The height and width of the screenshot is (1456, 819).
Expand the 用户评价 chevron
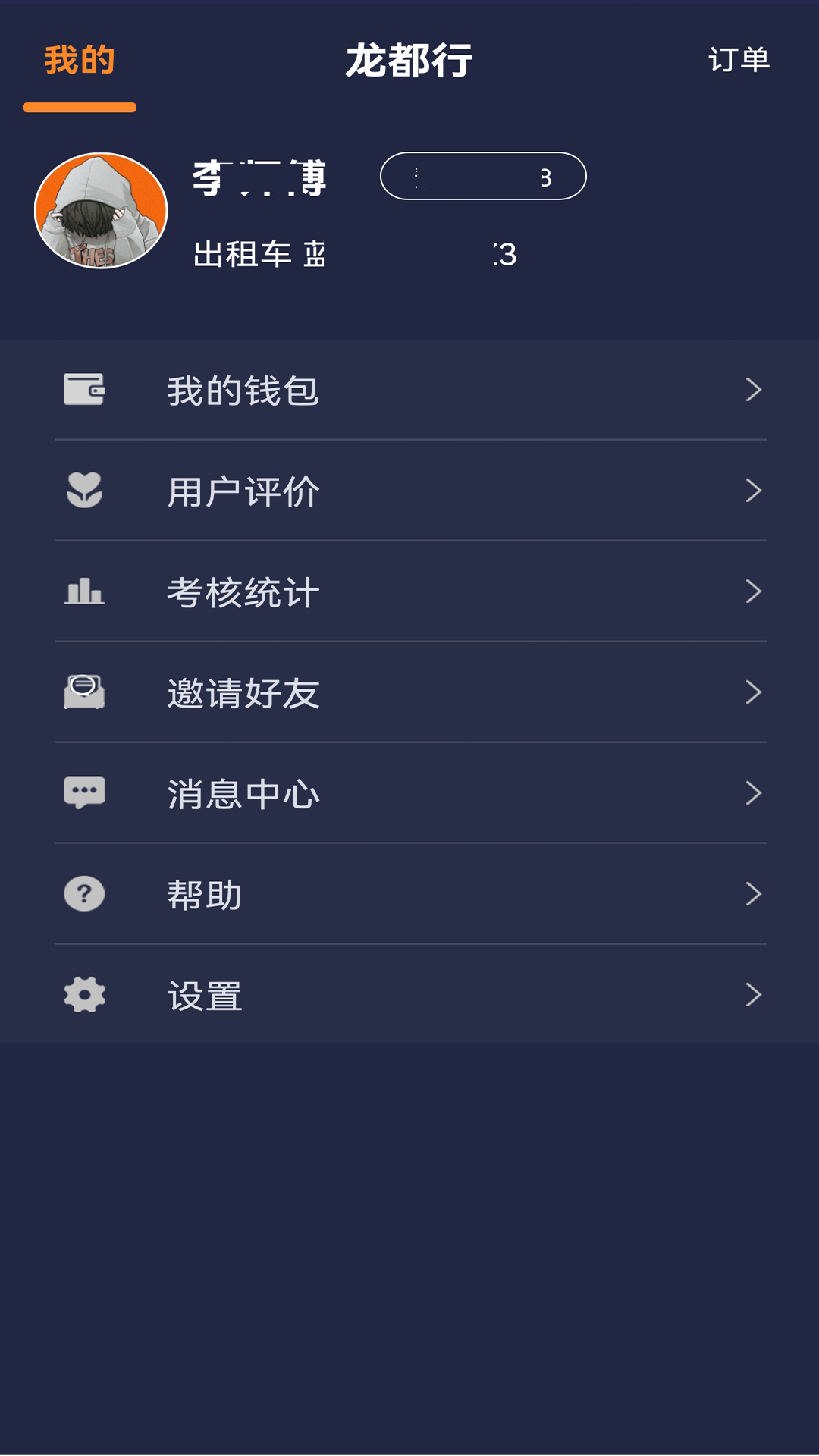tap(754, 491)
